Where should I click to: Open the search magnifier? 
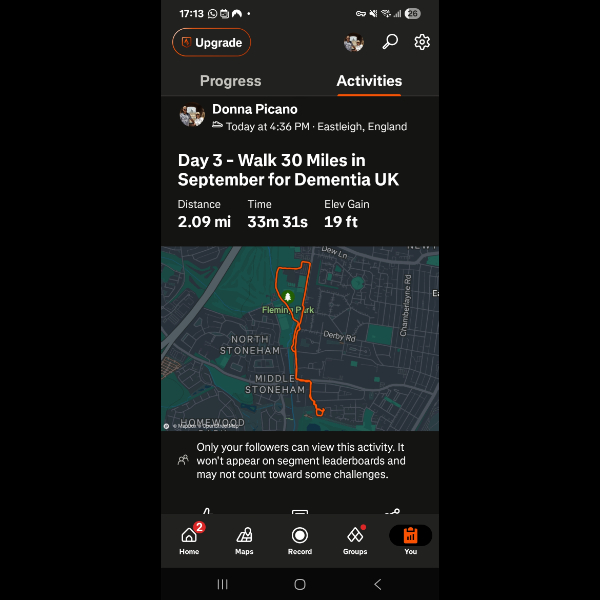click(390, 42)
